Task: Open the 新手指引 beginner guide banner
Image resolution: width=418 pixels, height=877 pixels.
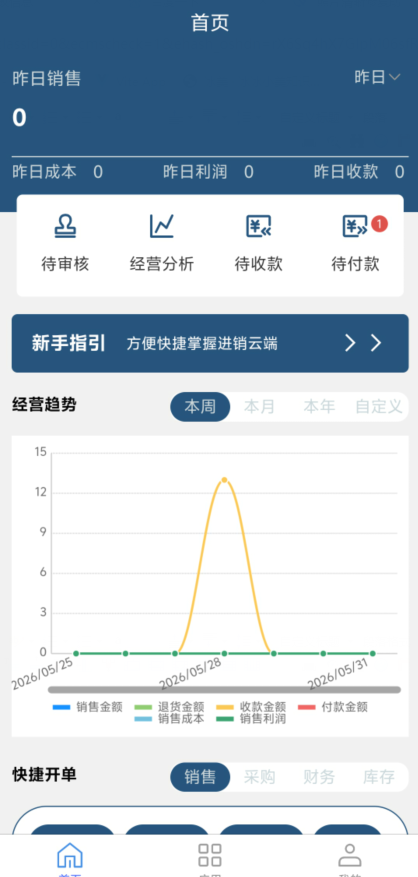Action: [x=210, y=343]
